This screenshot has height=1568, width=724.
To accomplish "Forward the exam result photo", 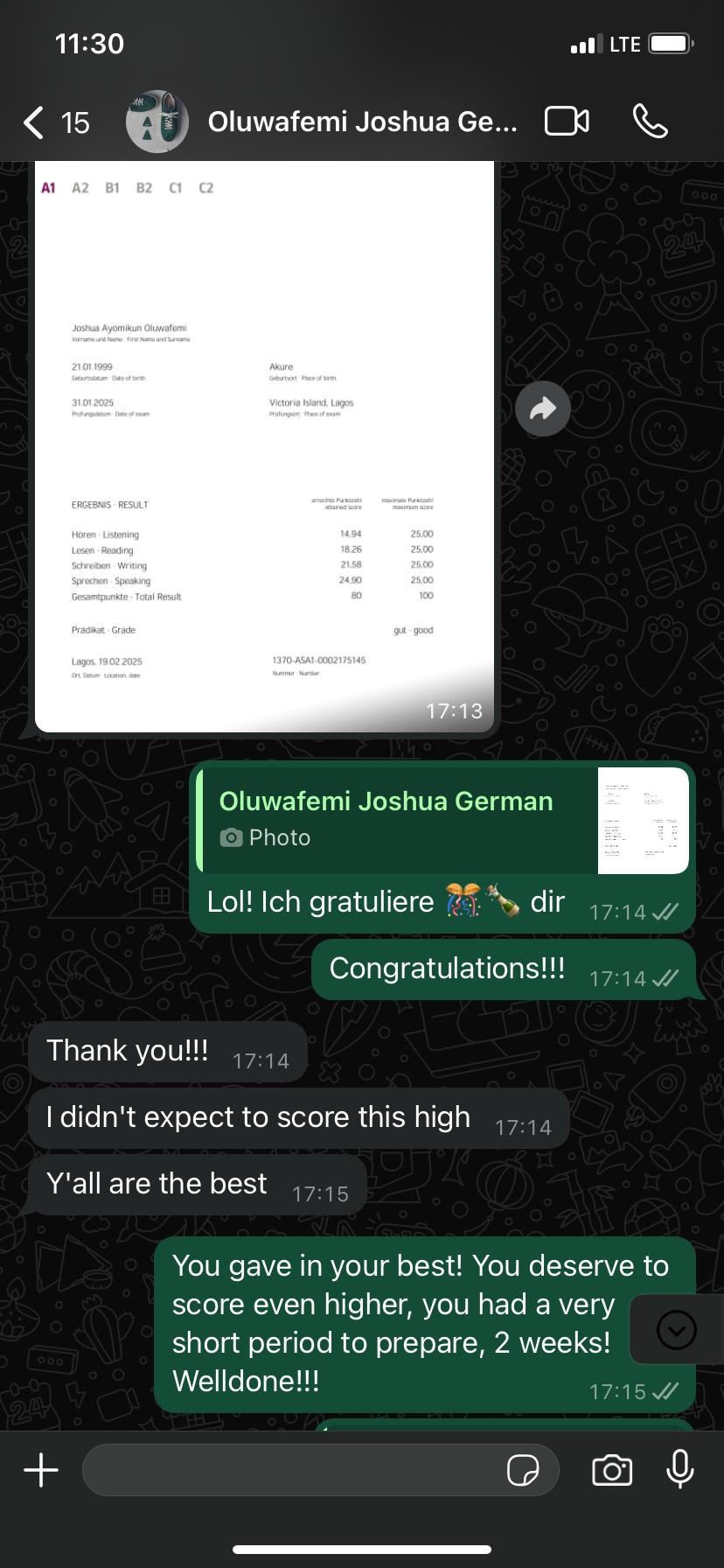I will click(543, 408).
